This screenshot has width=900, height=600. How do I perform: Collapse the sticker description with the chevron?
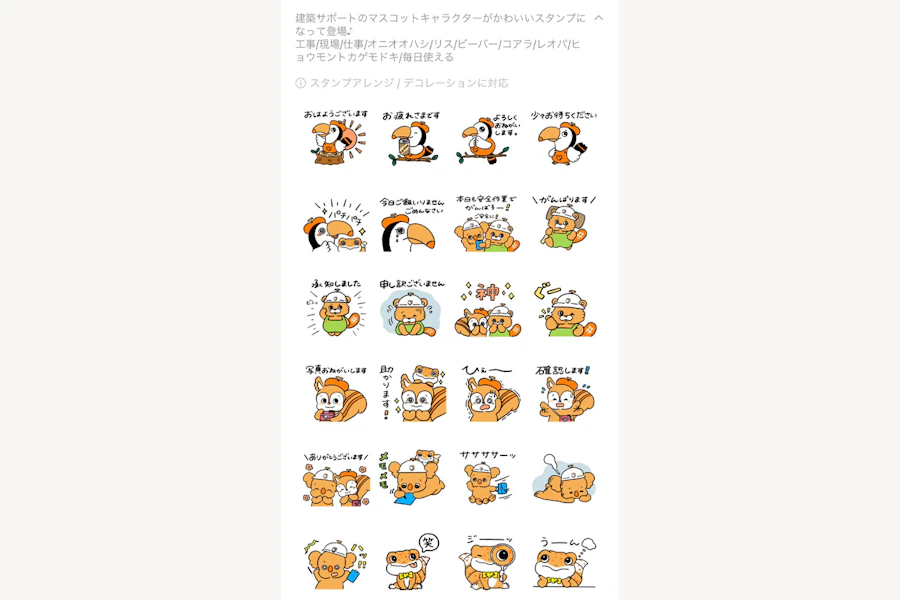(x=598, y=18)
